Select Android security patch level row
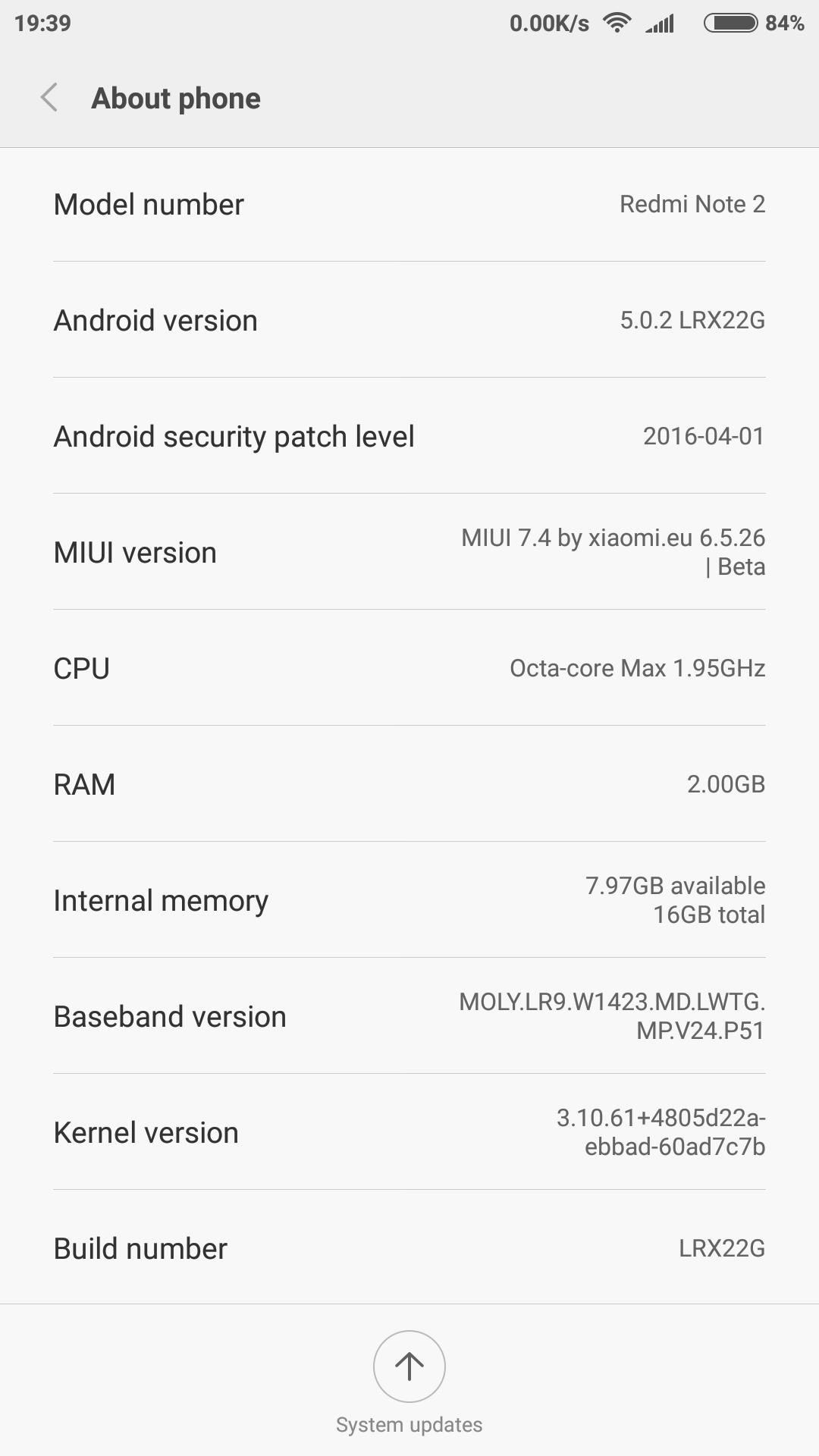Viewport: 819px width, 1456px height. [409, 436]
